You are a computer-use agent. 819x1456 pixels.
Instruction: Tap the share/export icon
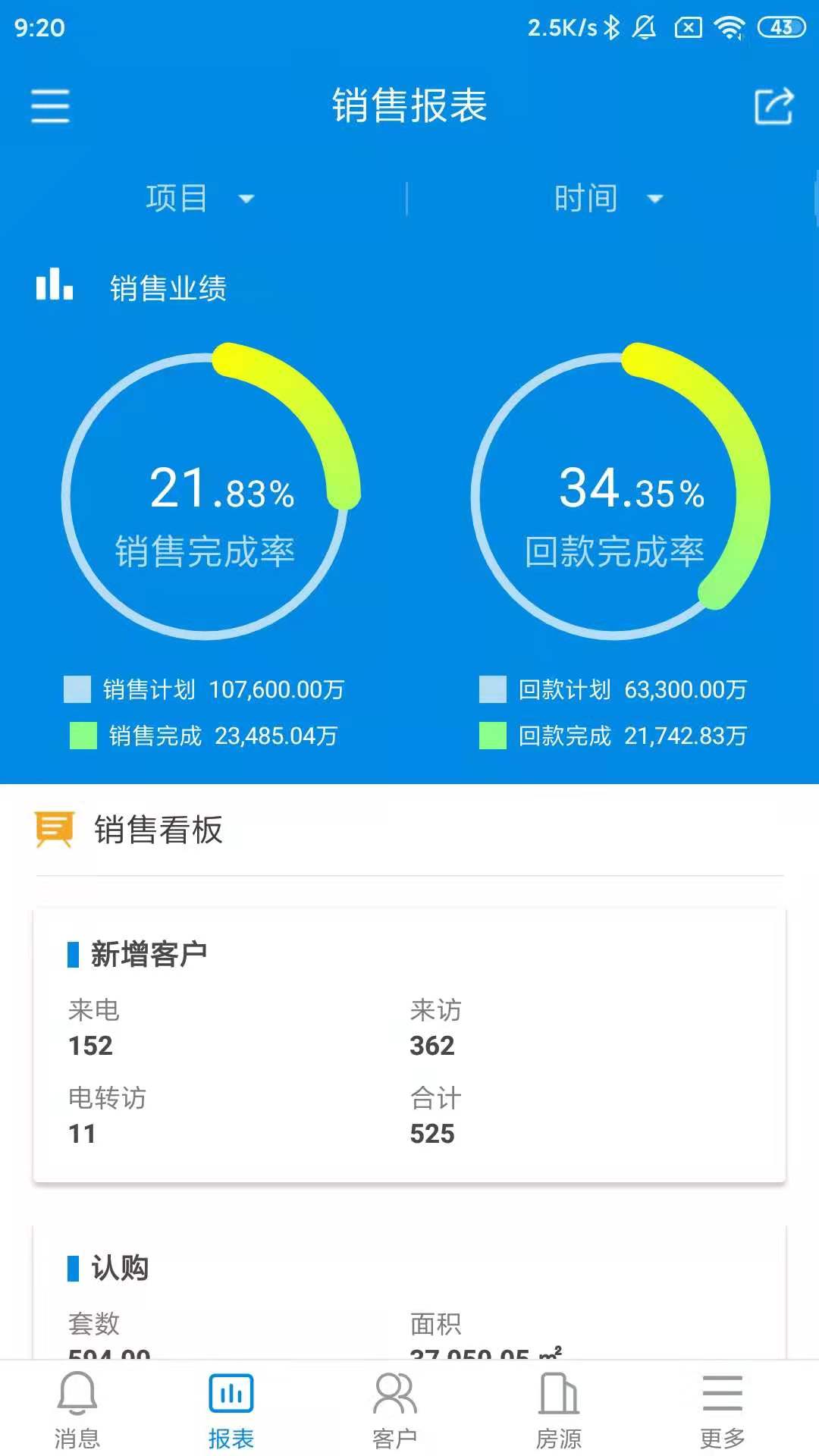773,106
